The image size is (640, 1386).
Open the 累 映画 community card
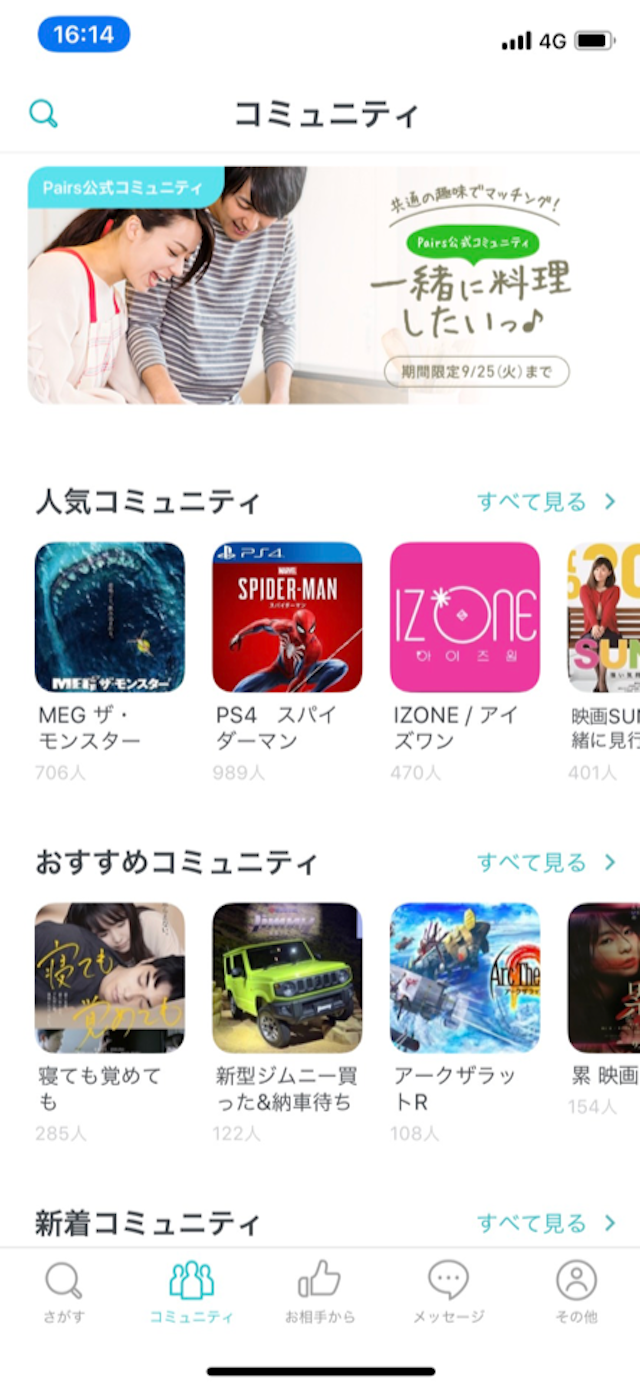(606, 977)
